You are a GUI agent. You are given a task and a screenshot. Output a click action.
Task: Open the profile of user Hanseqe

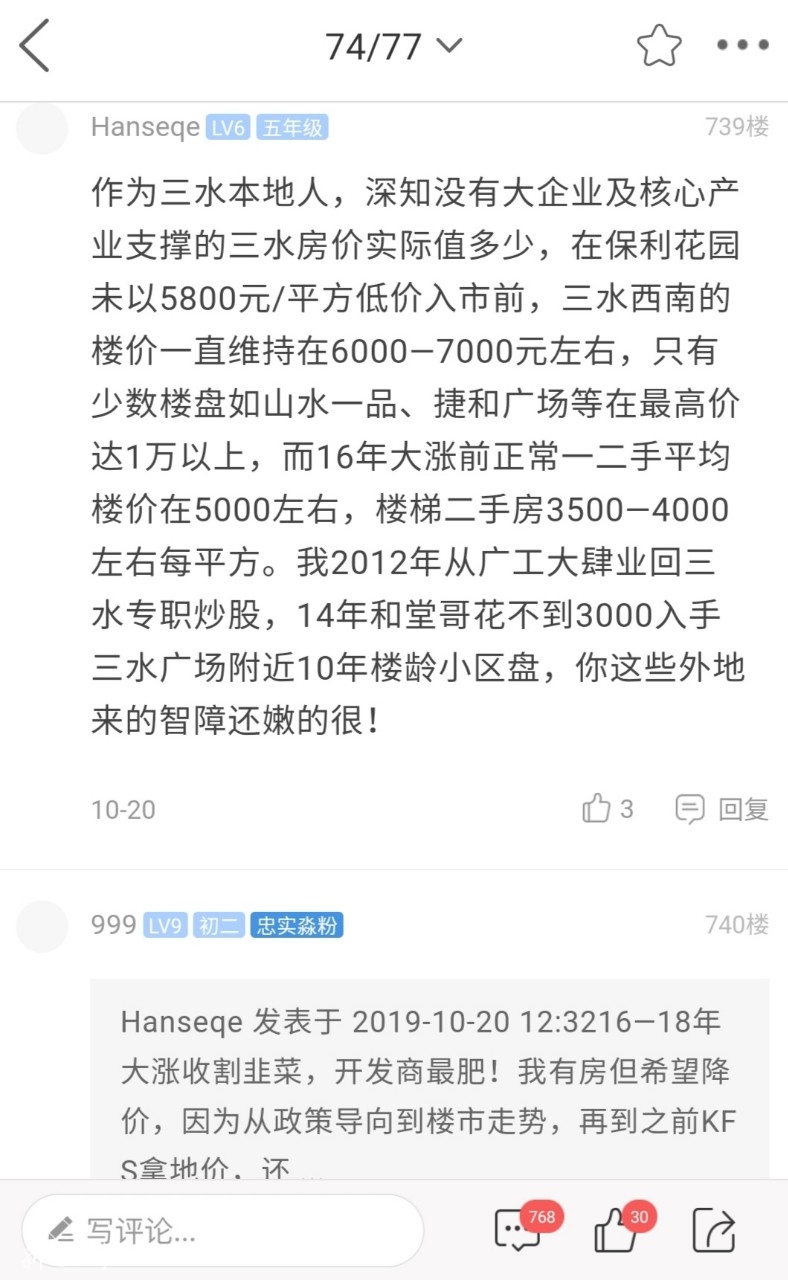tap(145, 128)
